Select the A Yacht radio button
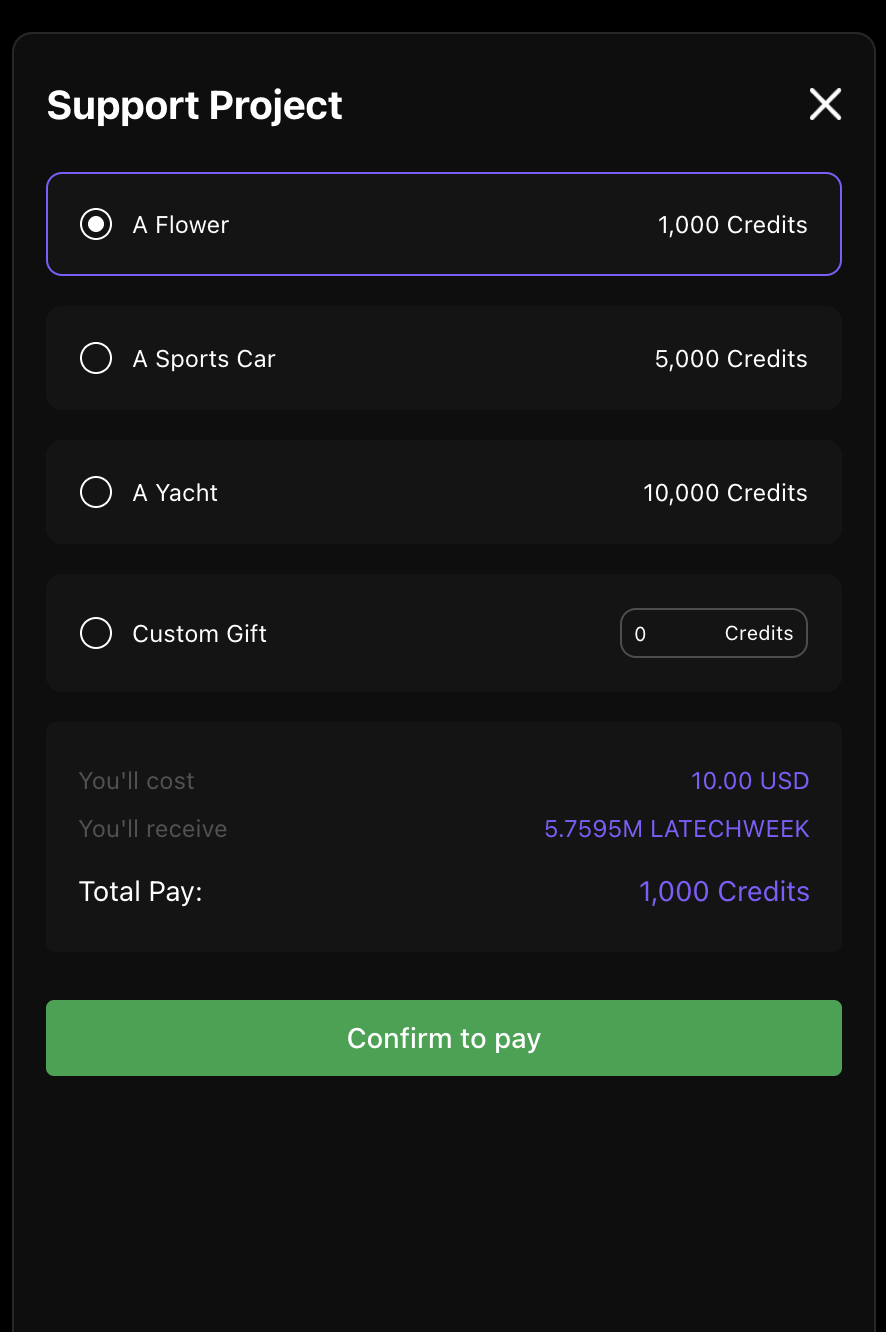The width and height of the screenshot is (886, 1332). (x=95, y=491)
